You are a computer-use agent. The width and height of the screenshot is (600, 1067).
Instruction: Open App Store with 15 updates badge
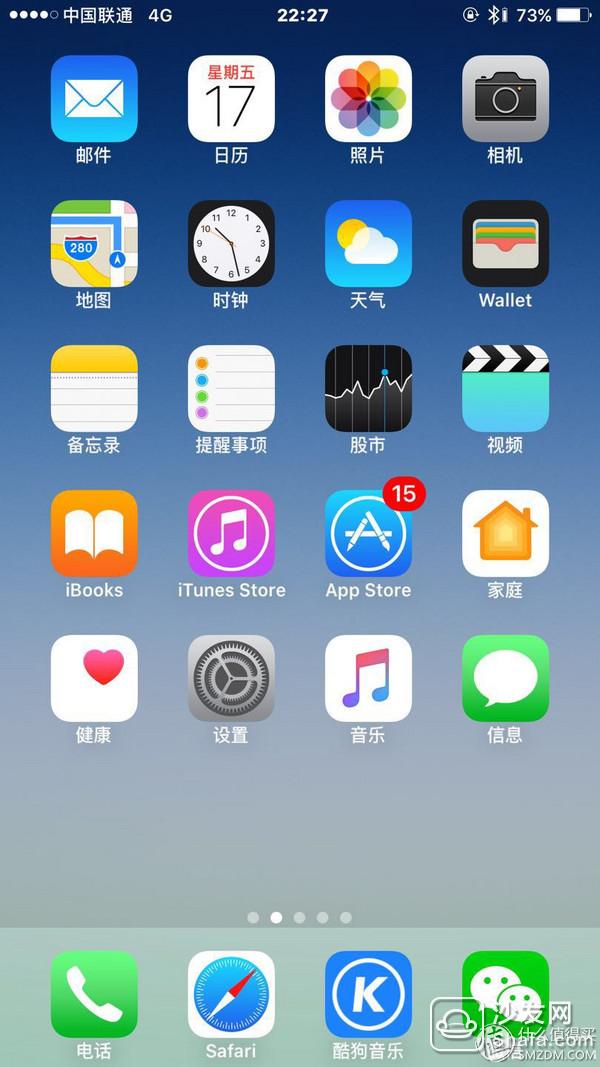368,534
